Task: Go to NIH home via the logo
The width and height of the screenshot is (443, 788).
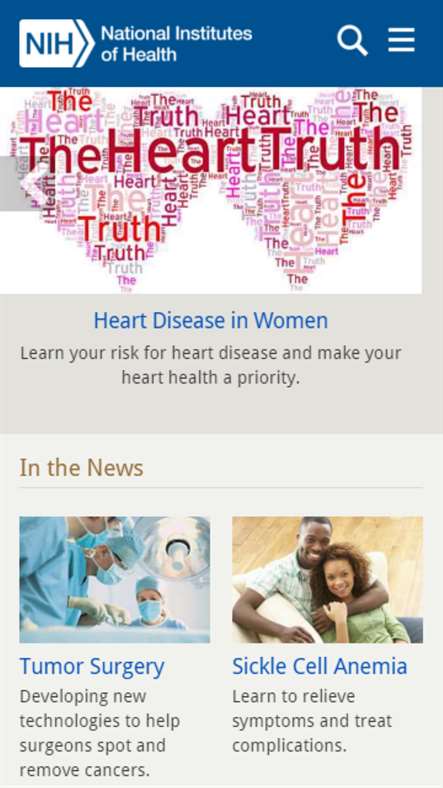Action: (x=136, y=43)
